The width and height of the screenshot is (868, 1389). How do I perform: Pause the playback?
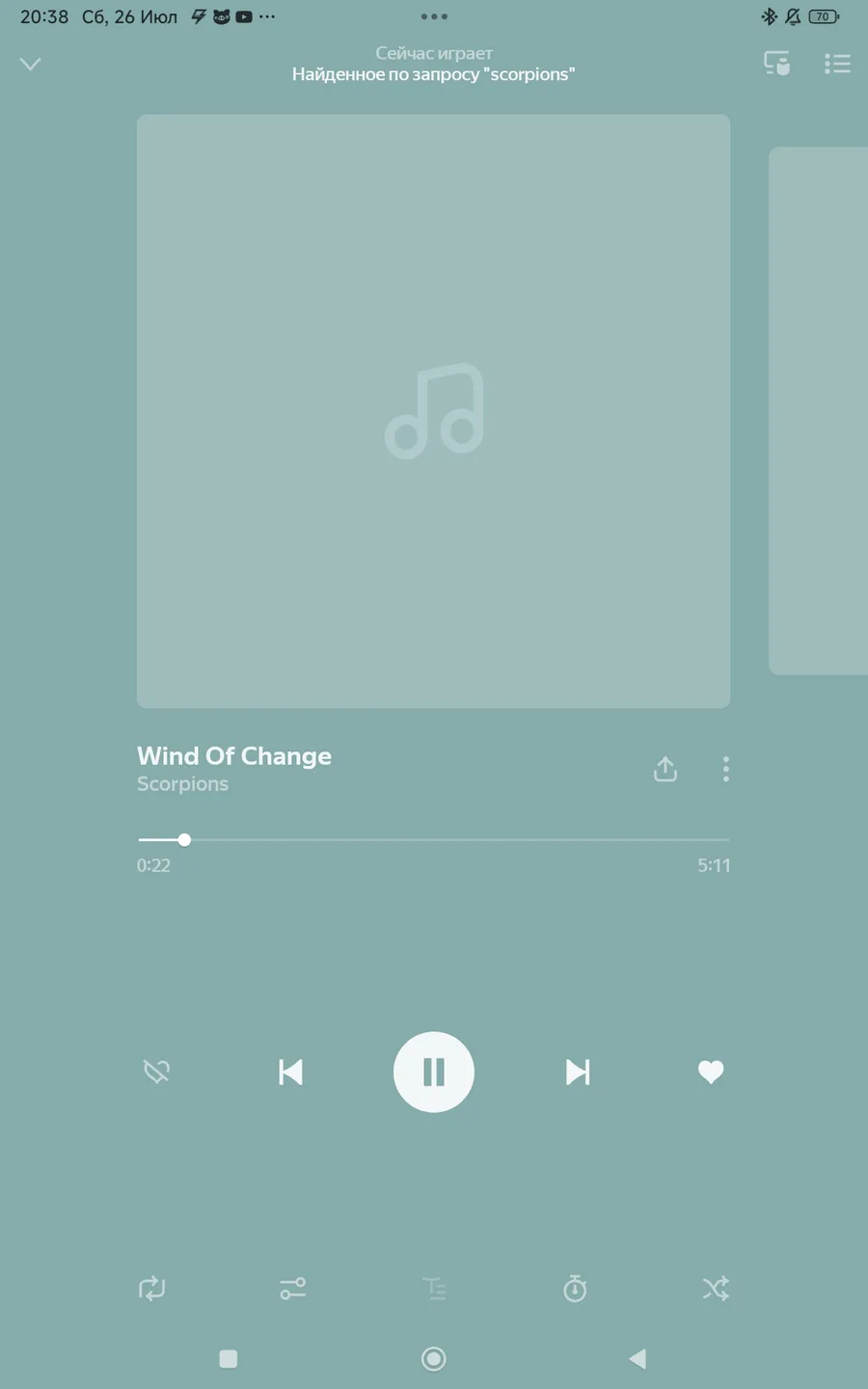coord(434,1072)
